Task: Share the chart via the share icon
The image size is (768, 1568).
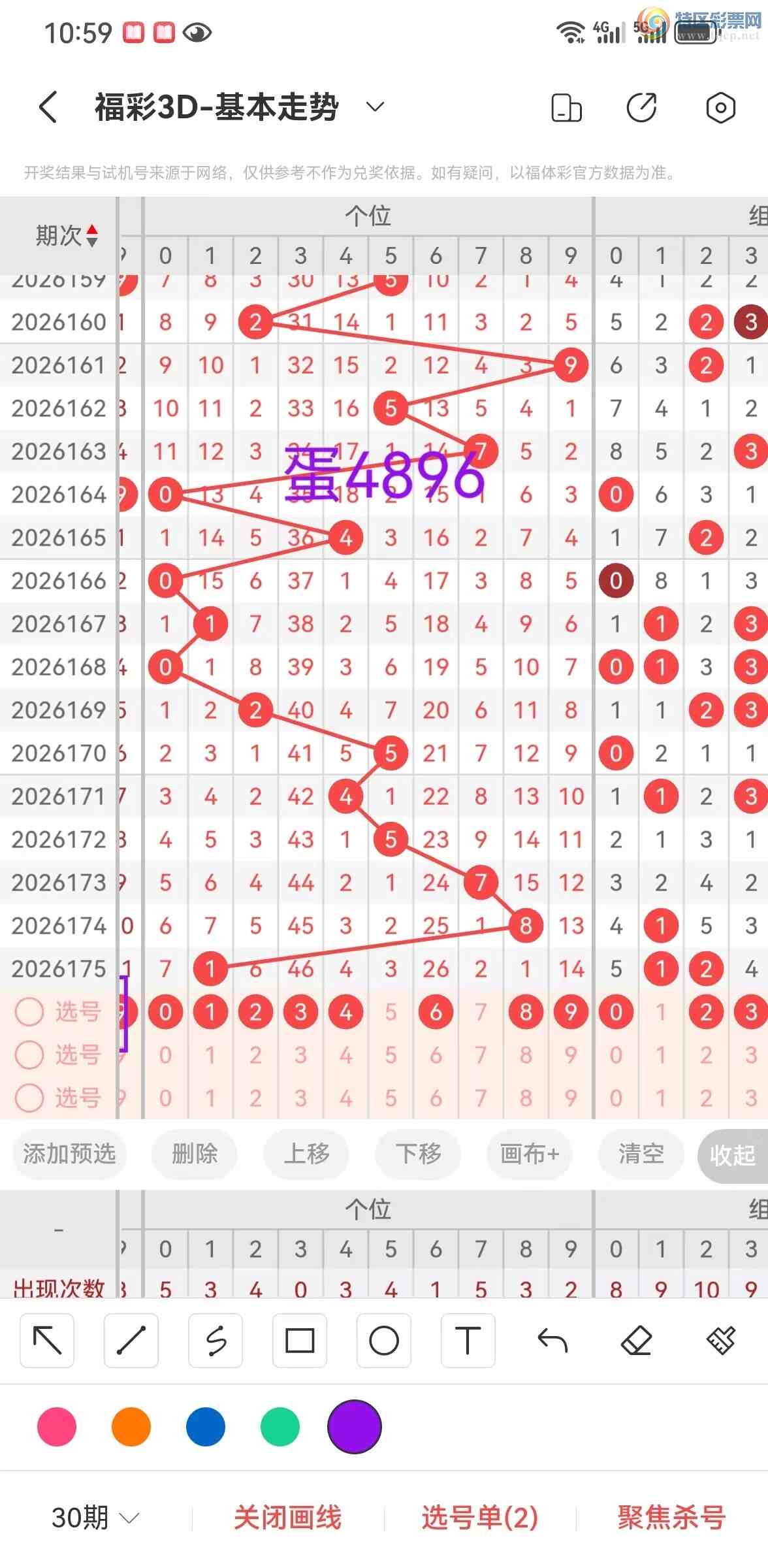Action: click(642, 108)
